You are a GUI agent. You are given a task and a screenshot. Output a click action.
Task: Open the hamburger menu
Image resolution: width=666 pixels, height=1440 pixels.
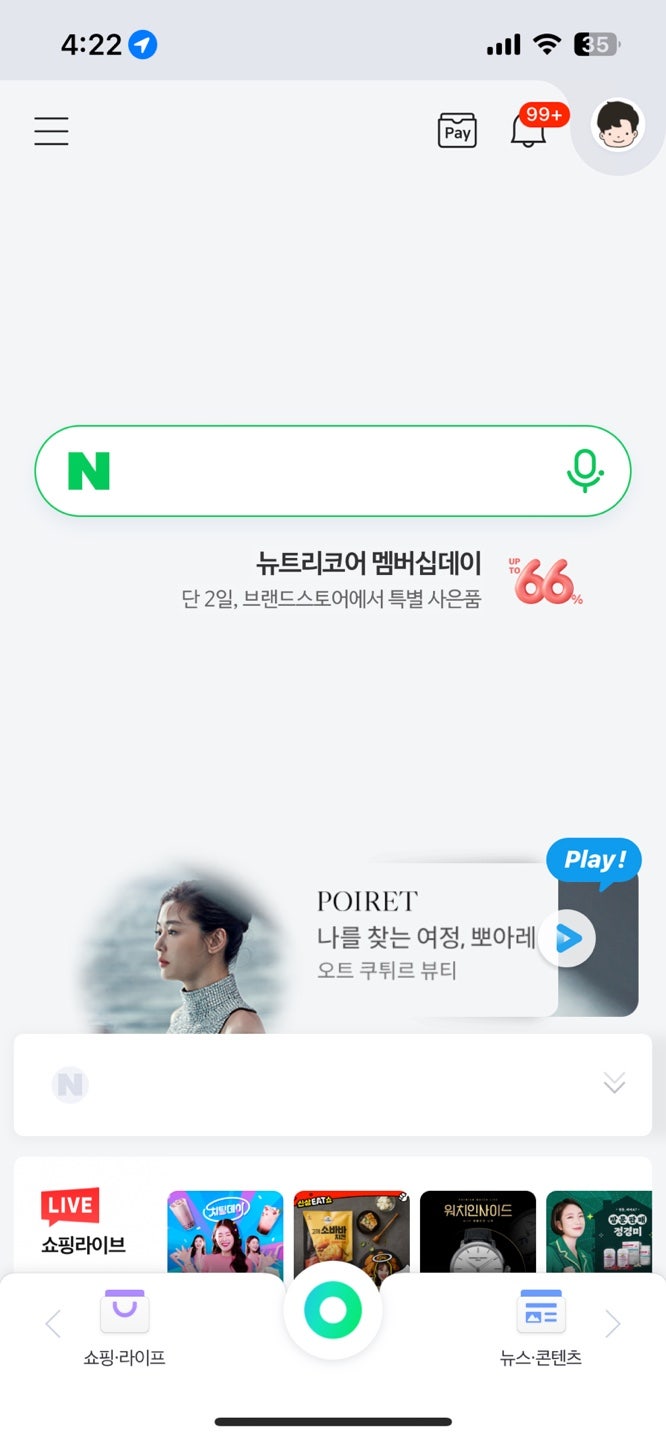pyautogui.click(x=51, y=131)
